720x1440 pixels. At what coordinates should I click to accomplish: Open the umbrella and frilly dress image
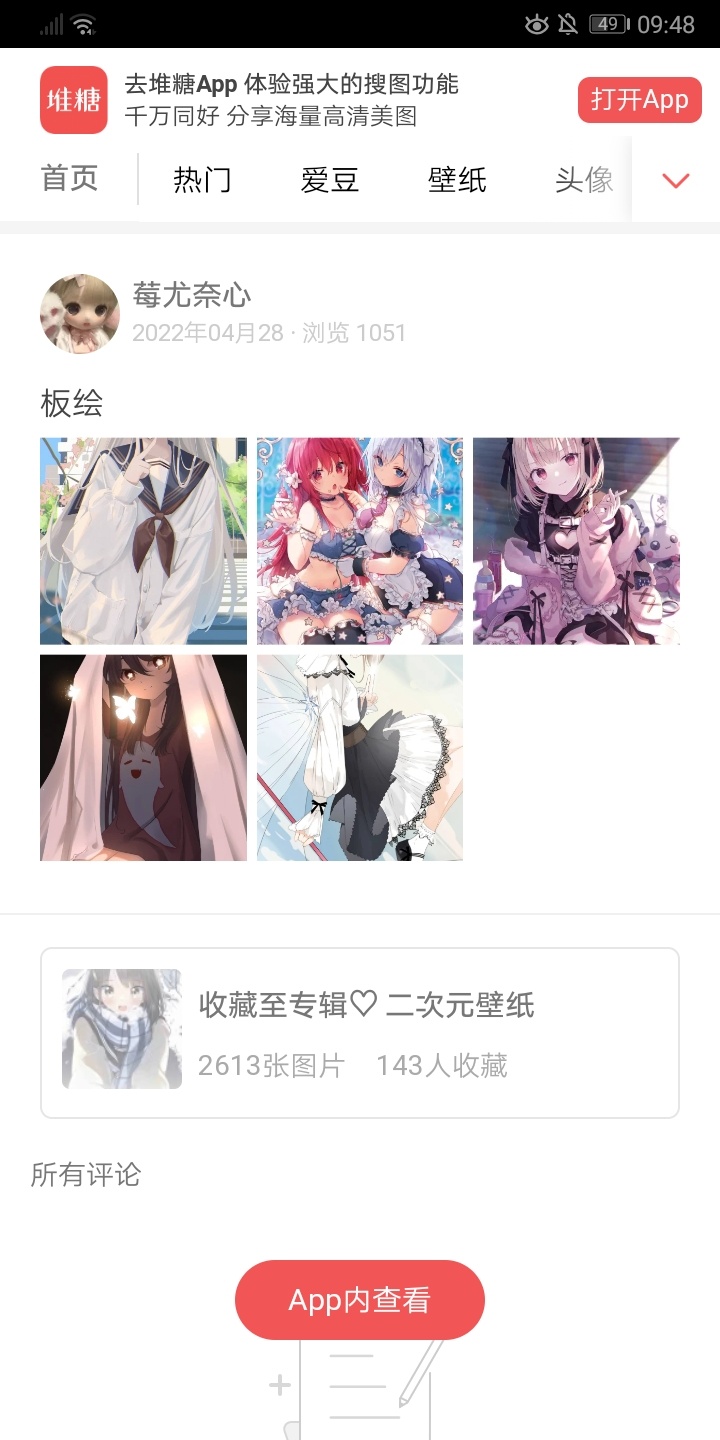pyautogui.click(x=360, y=758)
